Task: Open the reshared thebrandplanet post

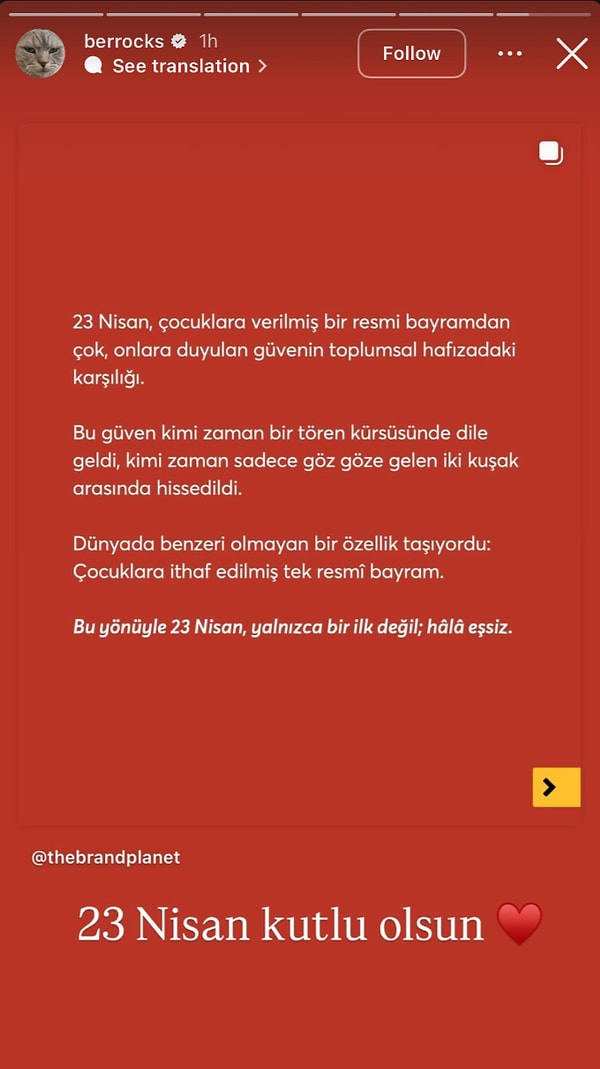Action: point(300,470)
